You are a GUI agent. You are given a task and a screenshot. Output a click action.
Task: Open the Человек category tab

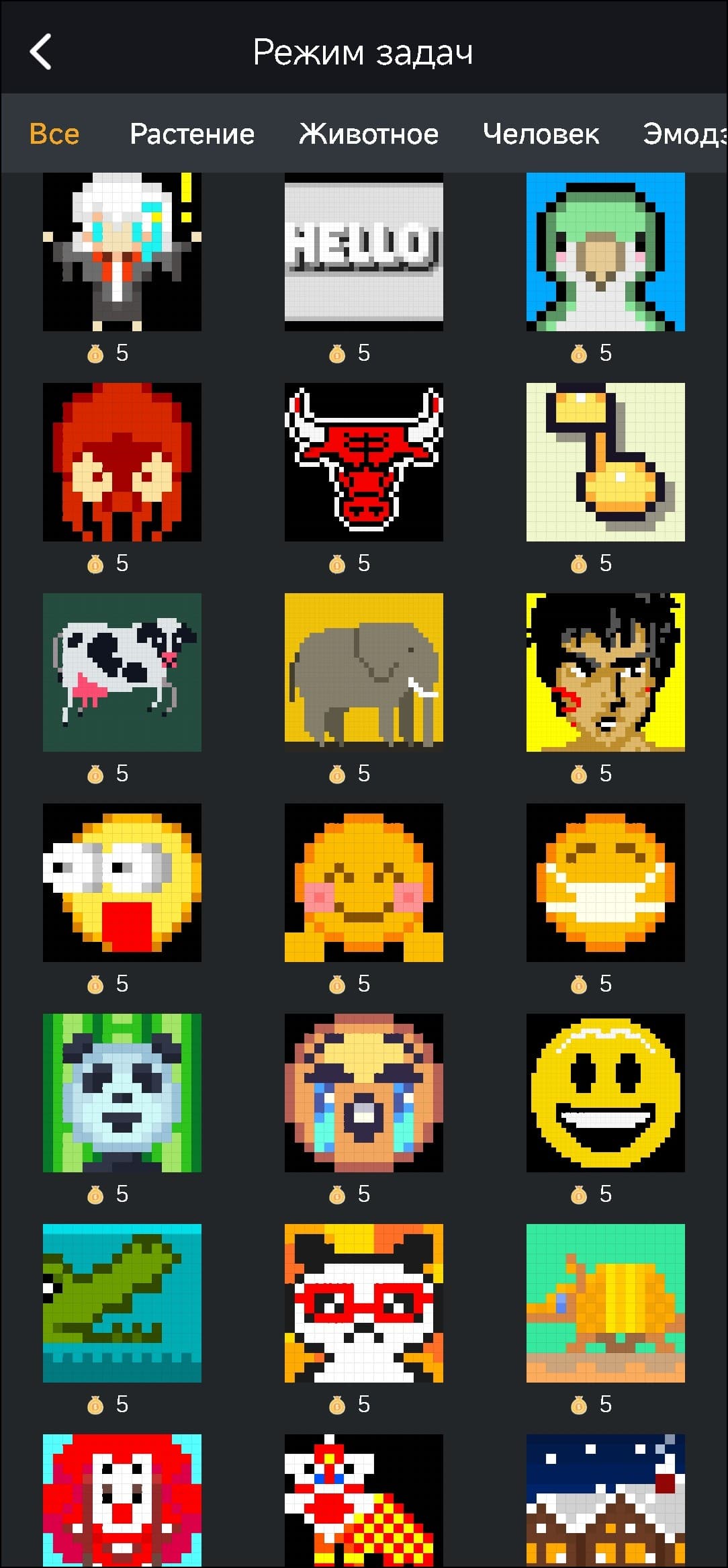point(541,134)
